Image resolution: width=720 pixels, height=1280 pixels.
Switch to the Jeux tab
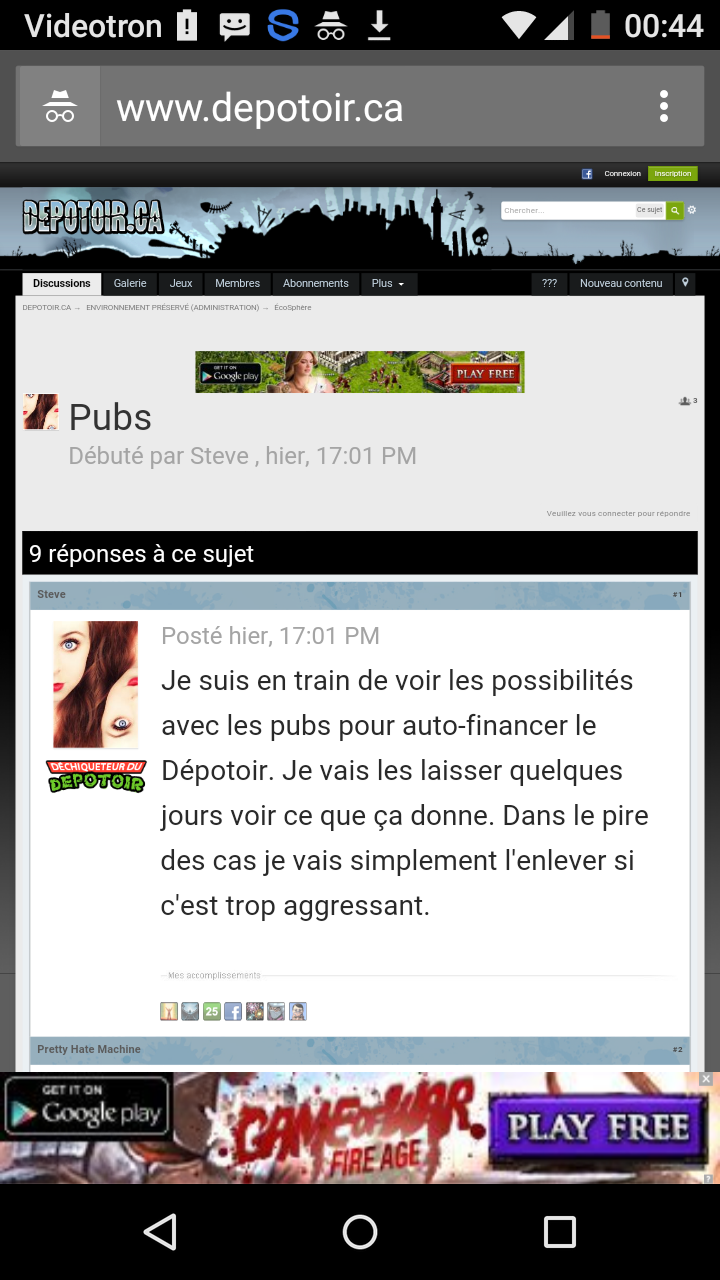point(181,284)
